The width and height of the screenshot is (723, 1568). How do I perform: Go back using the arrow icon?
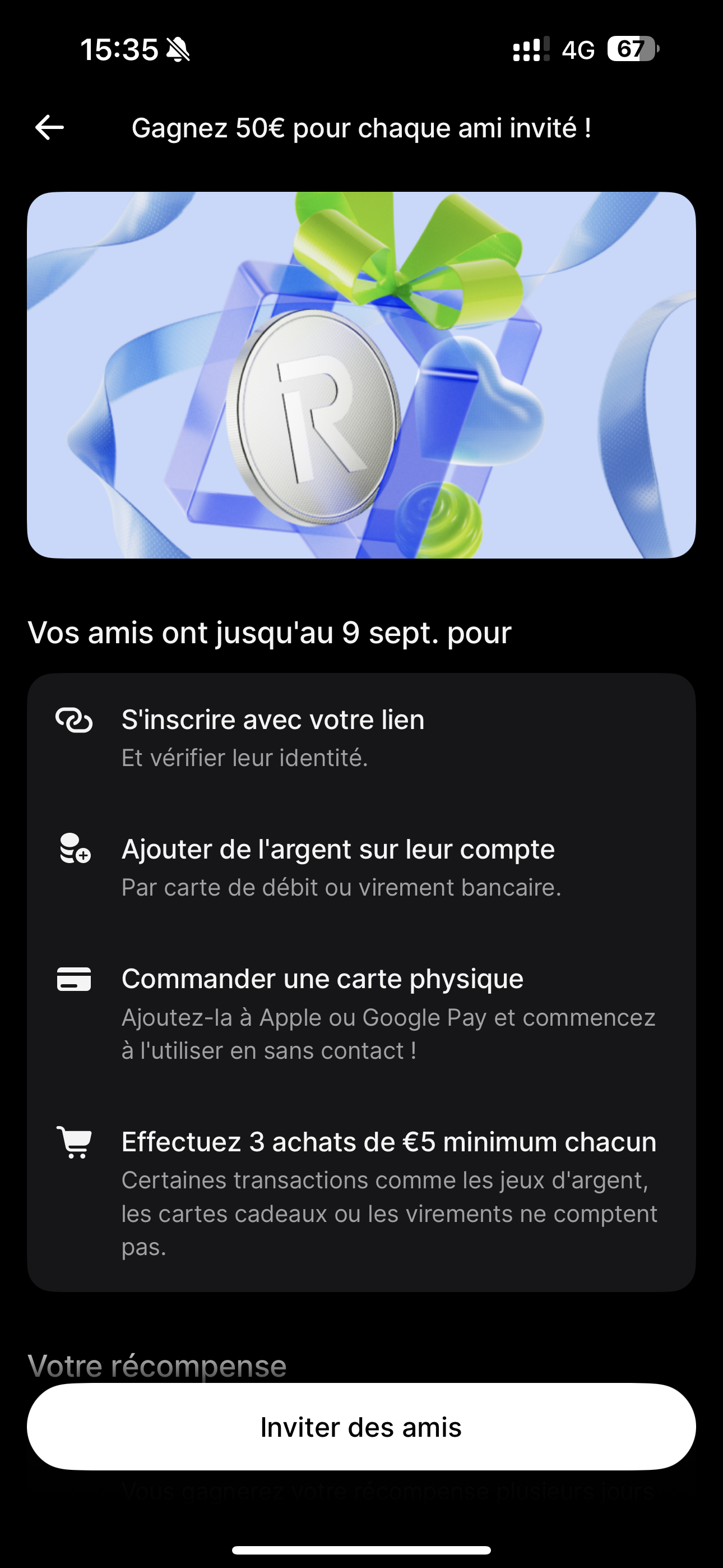50,128
